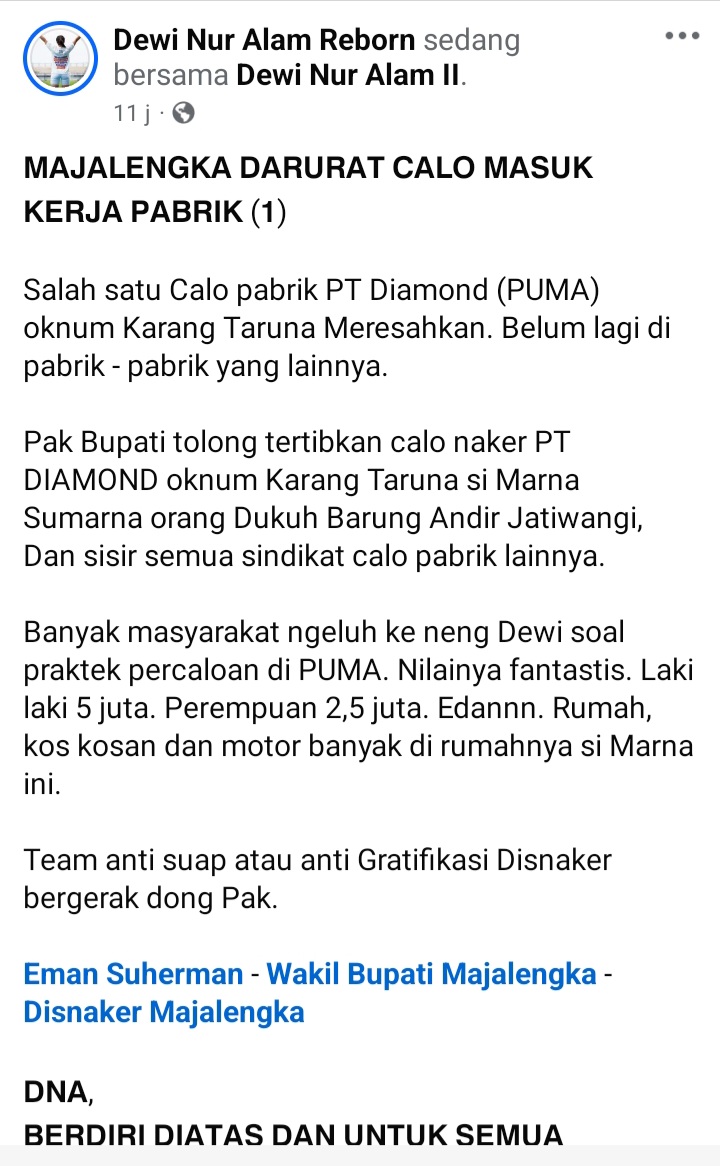The image size is (720, 1166).
Task: Tap the 11 j post timestamp
Action: pos(131,113)
